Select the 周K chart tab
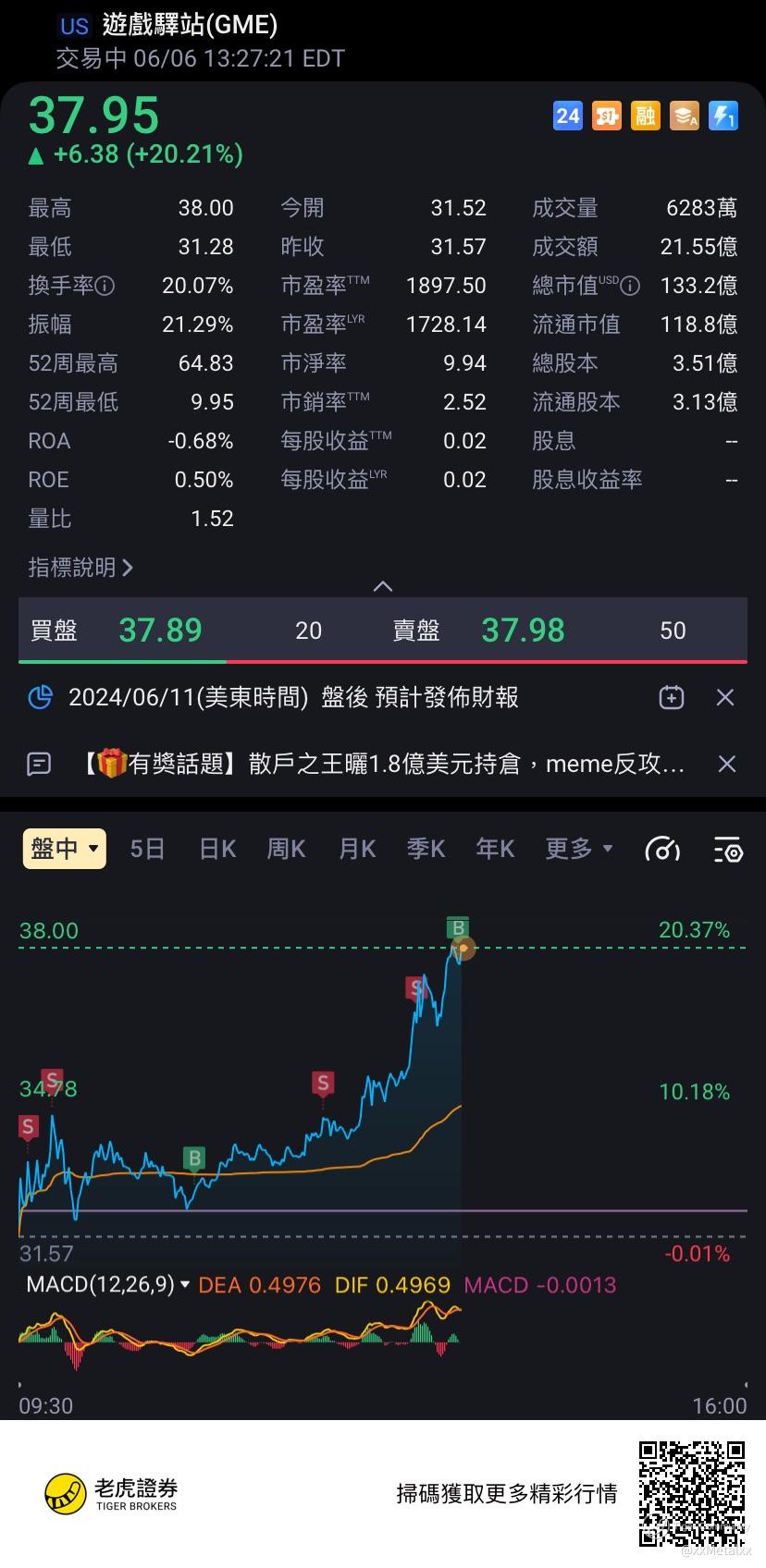Screen dimensions: 766x1568 286,848
